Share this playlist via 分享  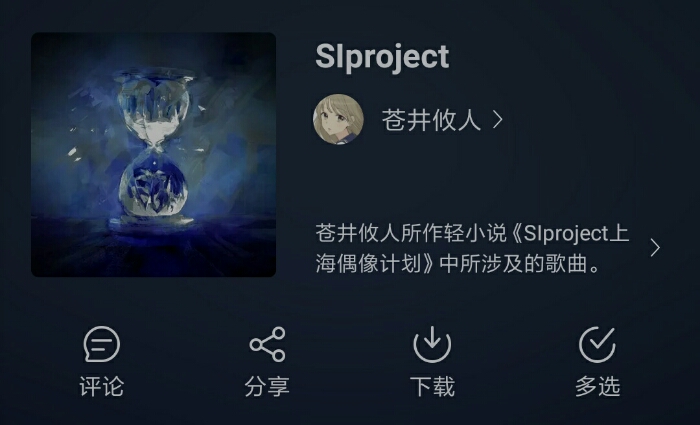(x=267, y=362)
